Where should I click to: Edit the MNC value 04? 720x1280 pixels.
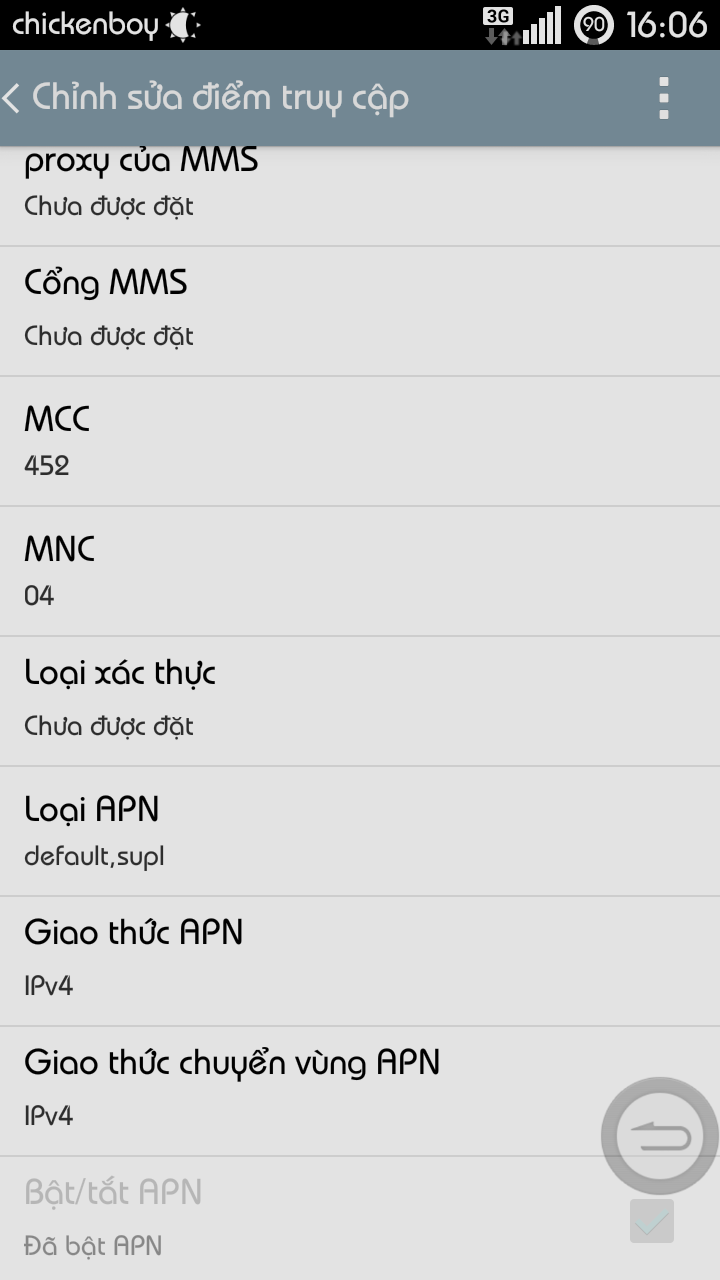click(x=360, y=571)
